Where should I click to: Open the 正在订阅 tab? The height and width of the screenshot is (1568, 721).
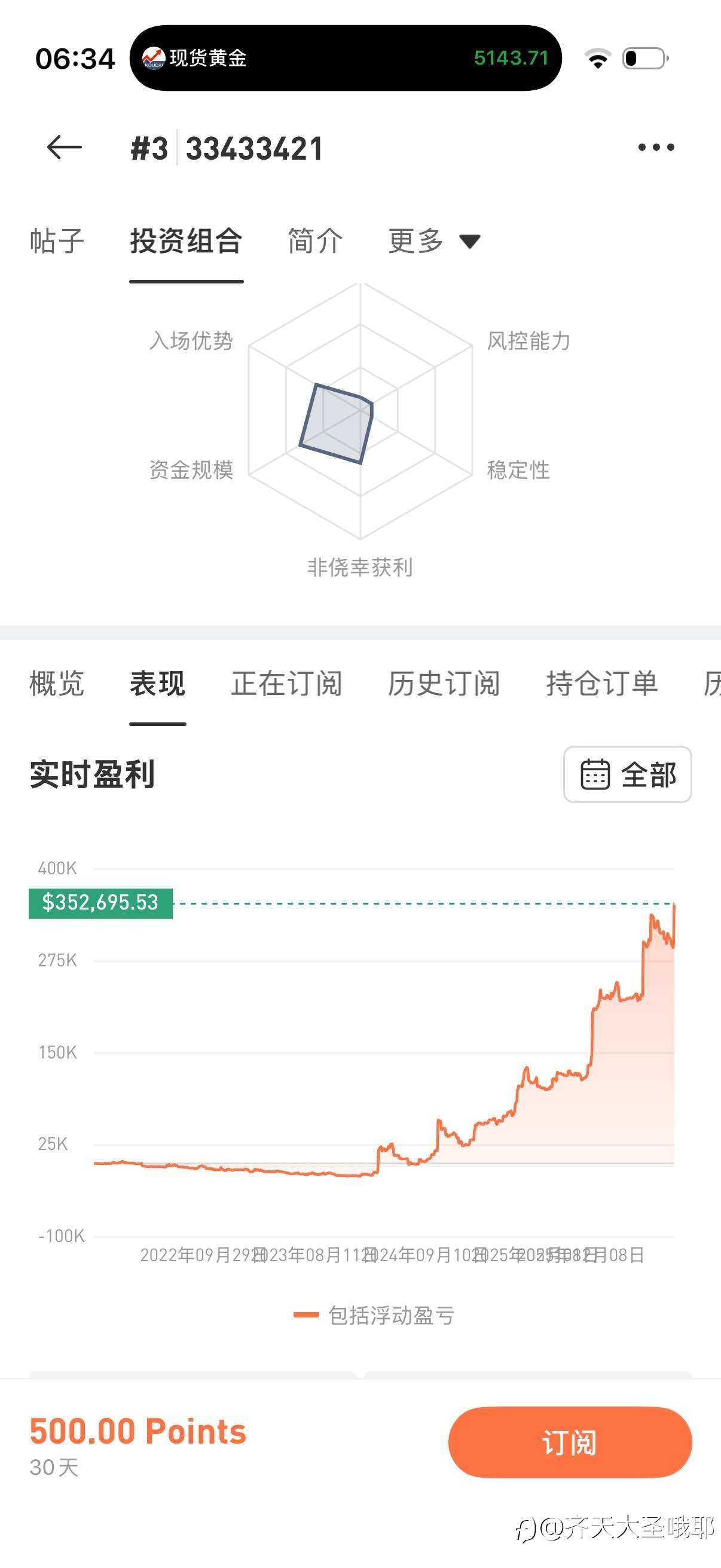point(286,684)
